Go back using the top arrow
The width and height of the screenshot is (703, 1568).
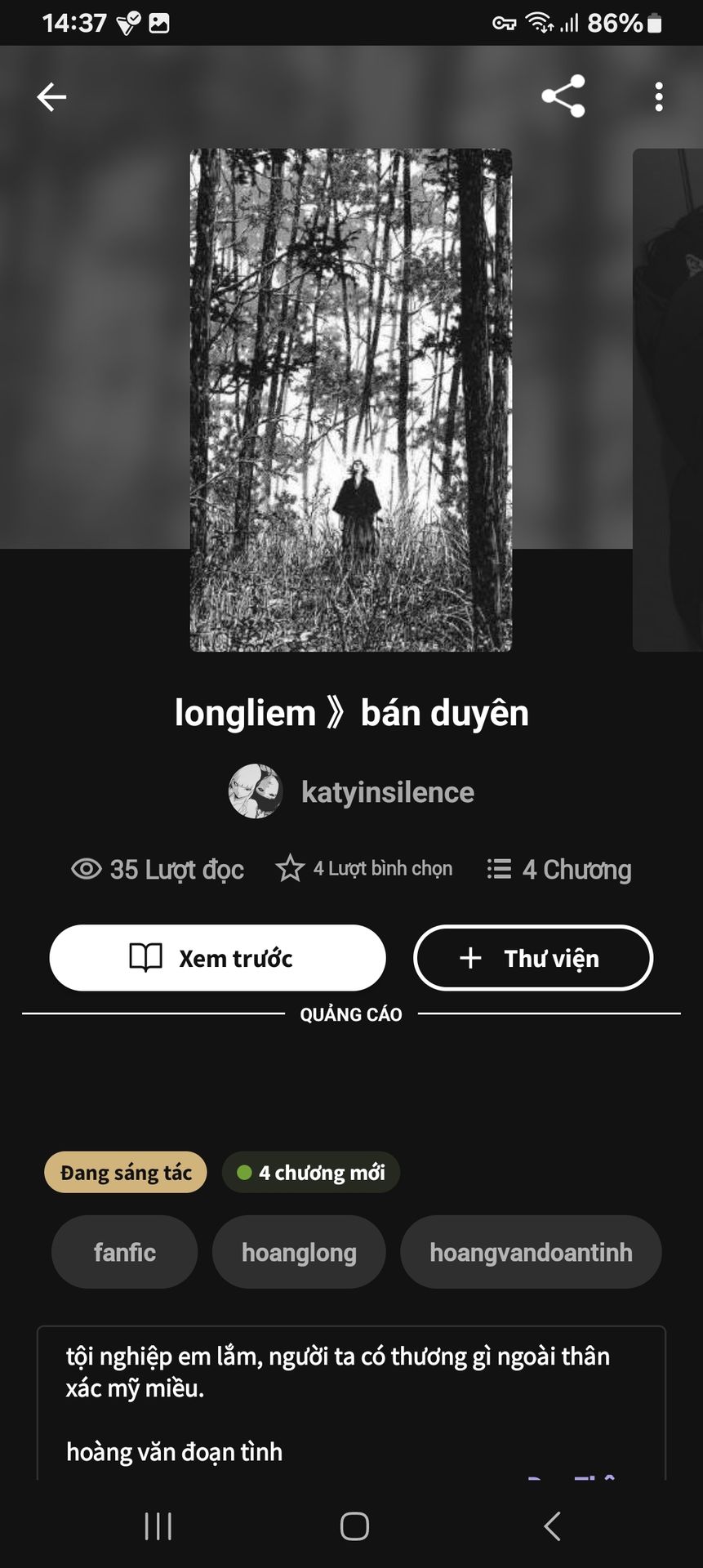coord(51,97)
